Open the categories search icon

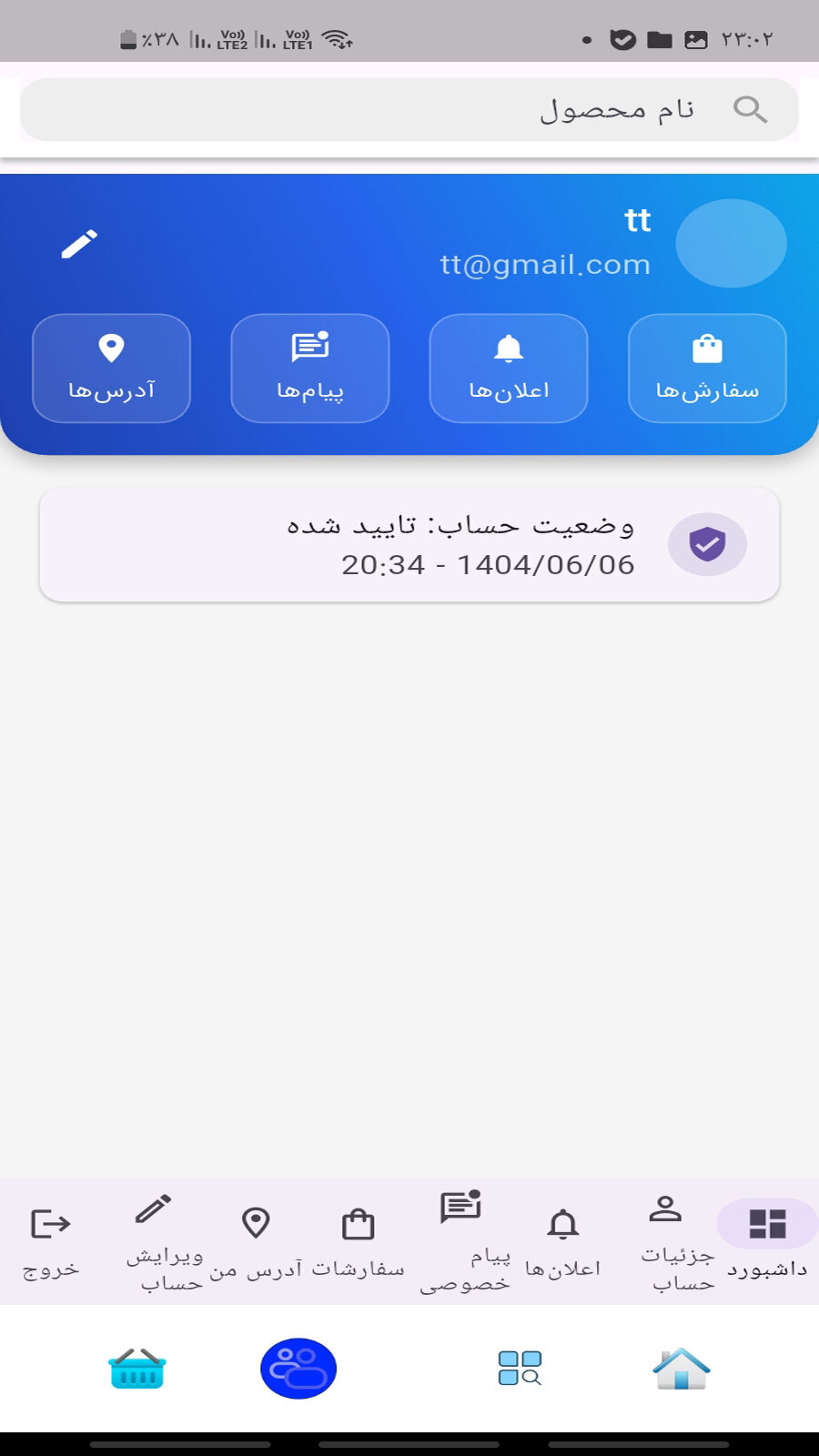click(520, 1369)
